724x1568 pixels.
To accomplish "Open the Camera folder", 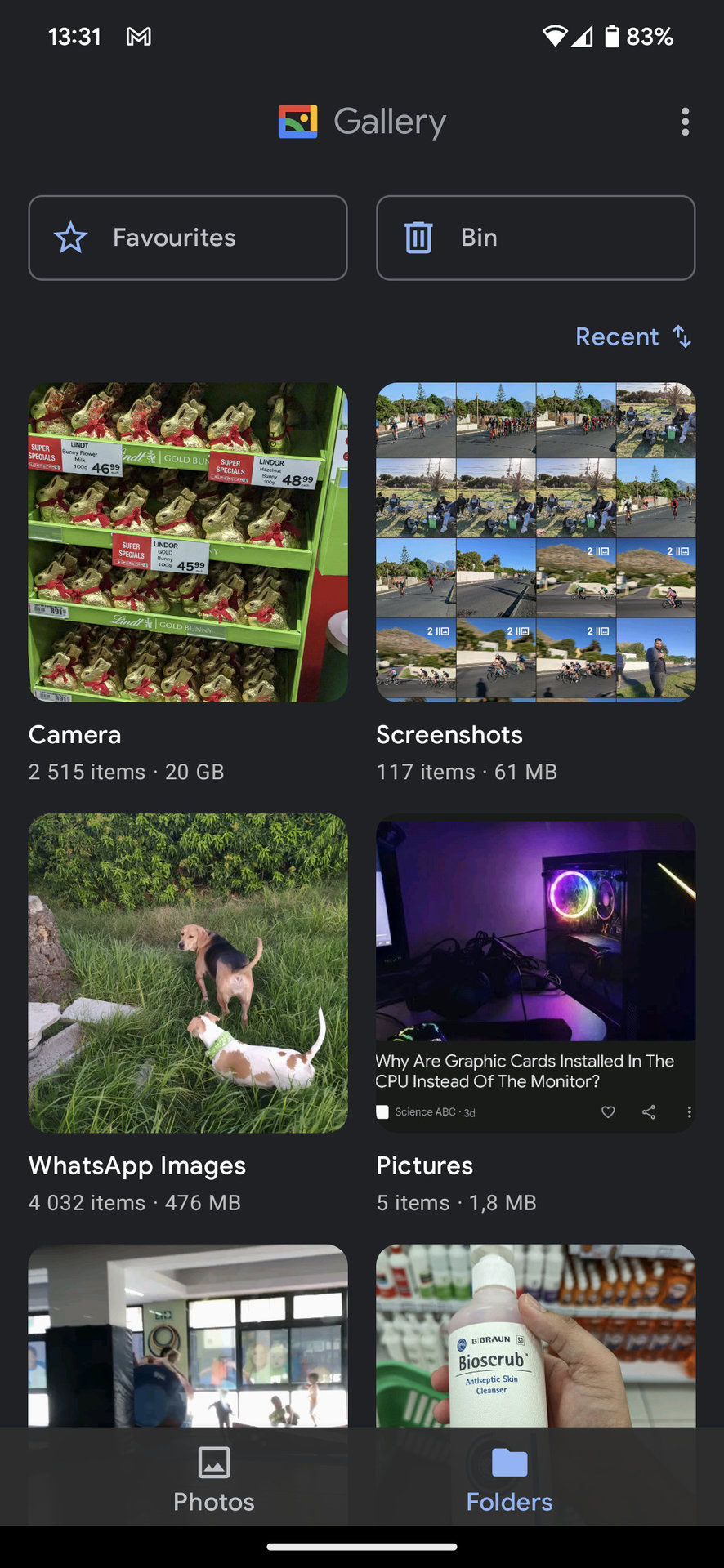I will pos(188,542).
